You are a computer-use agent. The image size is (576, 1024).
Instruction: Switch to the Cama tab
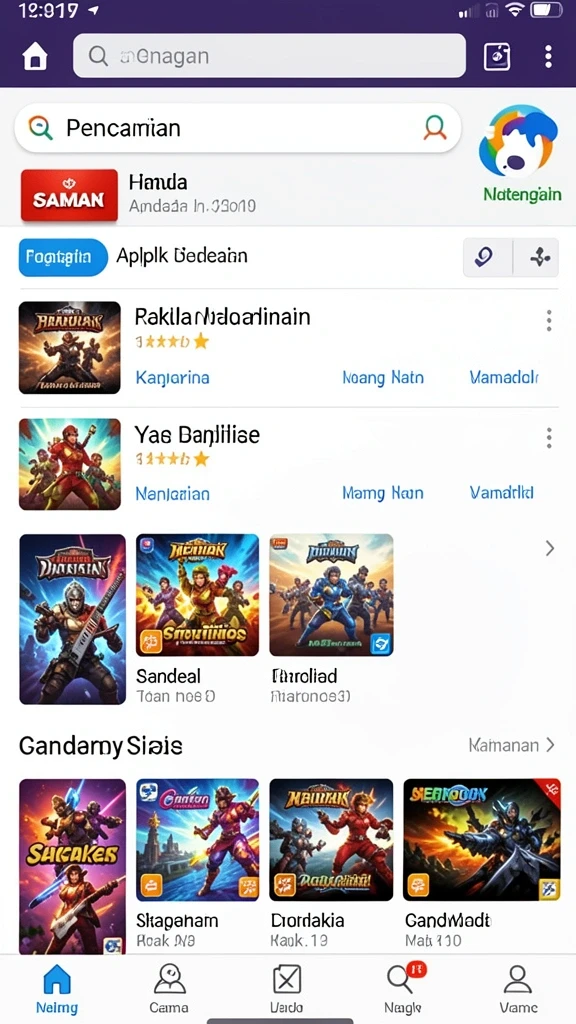(169, 989)
